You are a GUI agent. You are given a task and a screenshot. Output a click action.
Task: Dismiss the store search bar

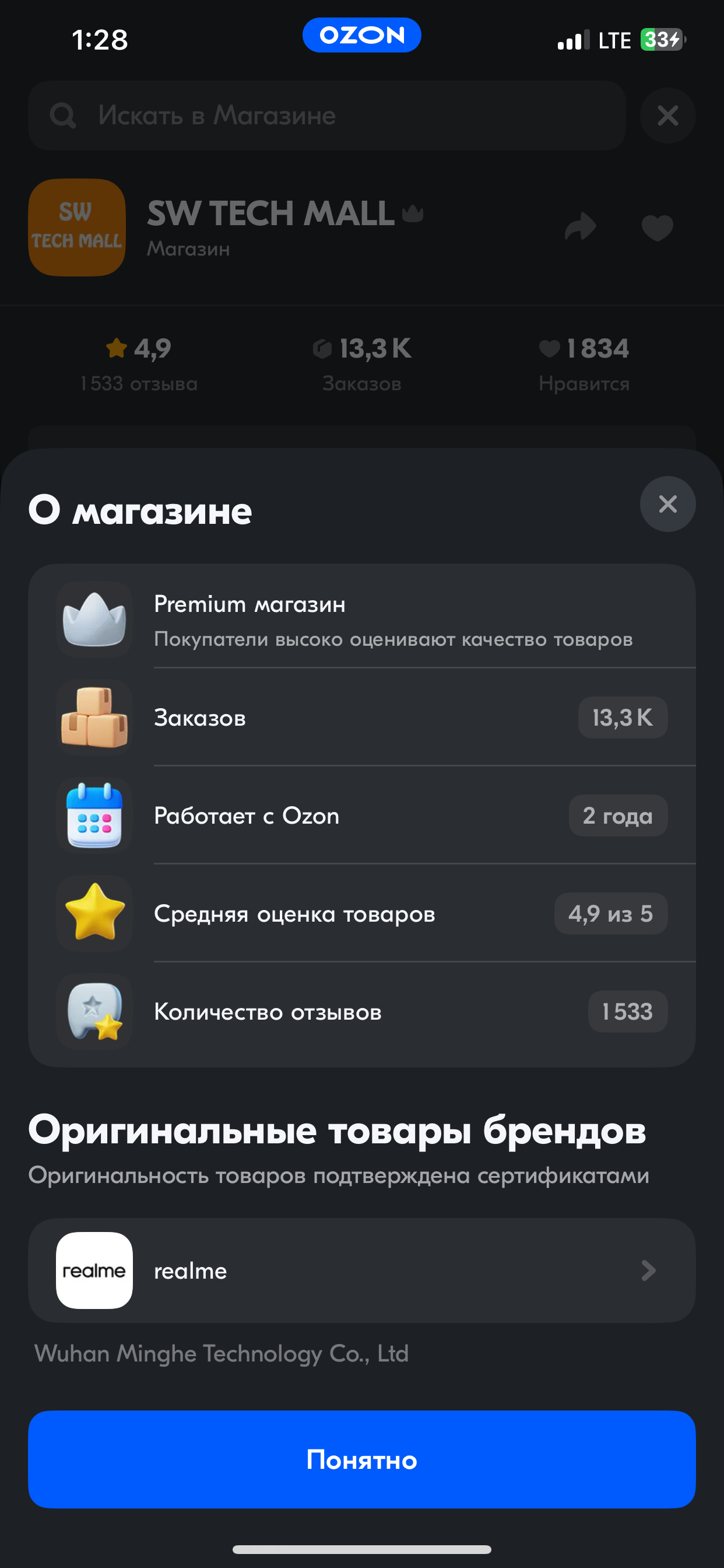(667, 116)
